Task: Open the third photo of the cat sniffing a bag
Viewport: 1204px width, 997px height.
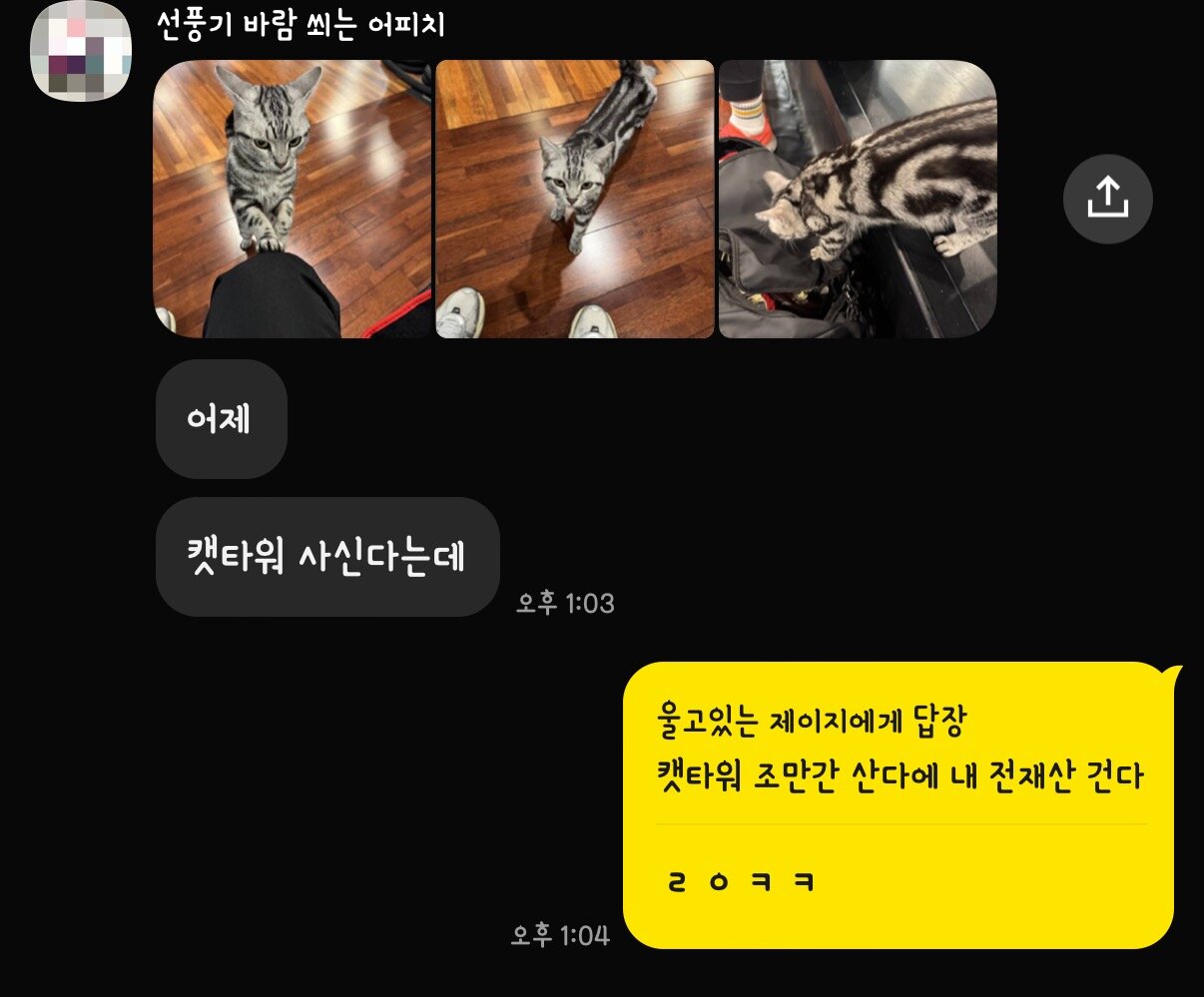Action: 858,200
